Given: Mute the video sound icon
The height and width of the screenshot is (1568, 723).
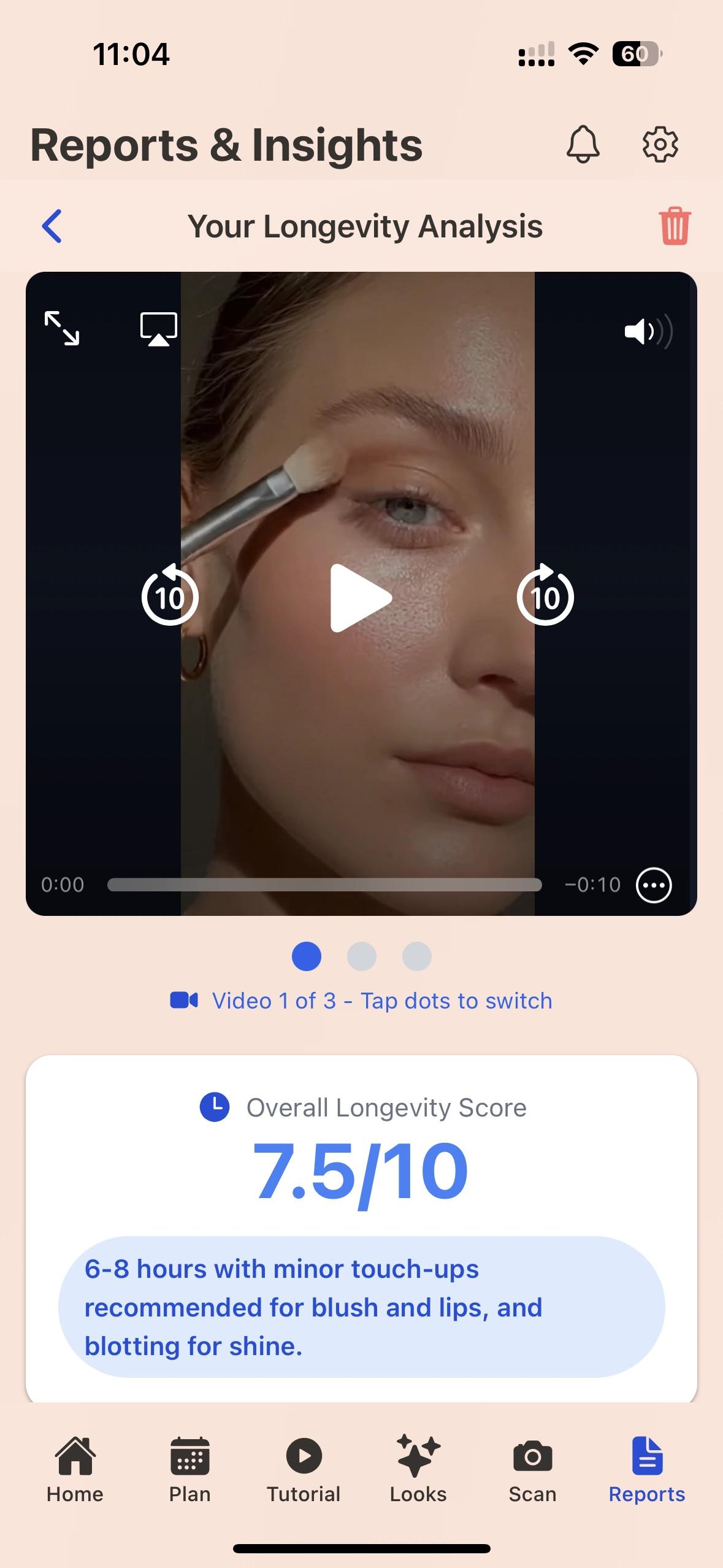Looking at the screenshot, I should [x=645, y=332].
